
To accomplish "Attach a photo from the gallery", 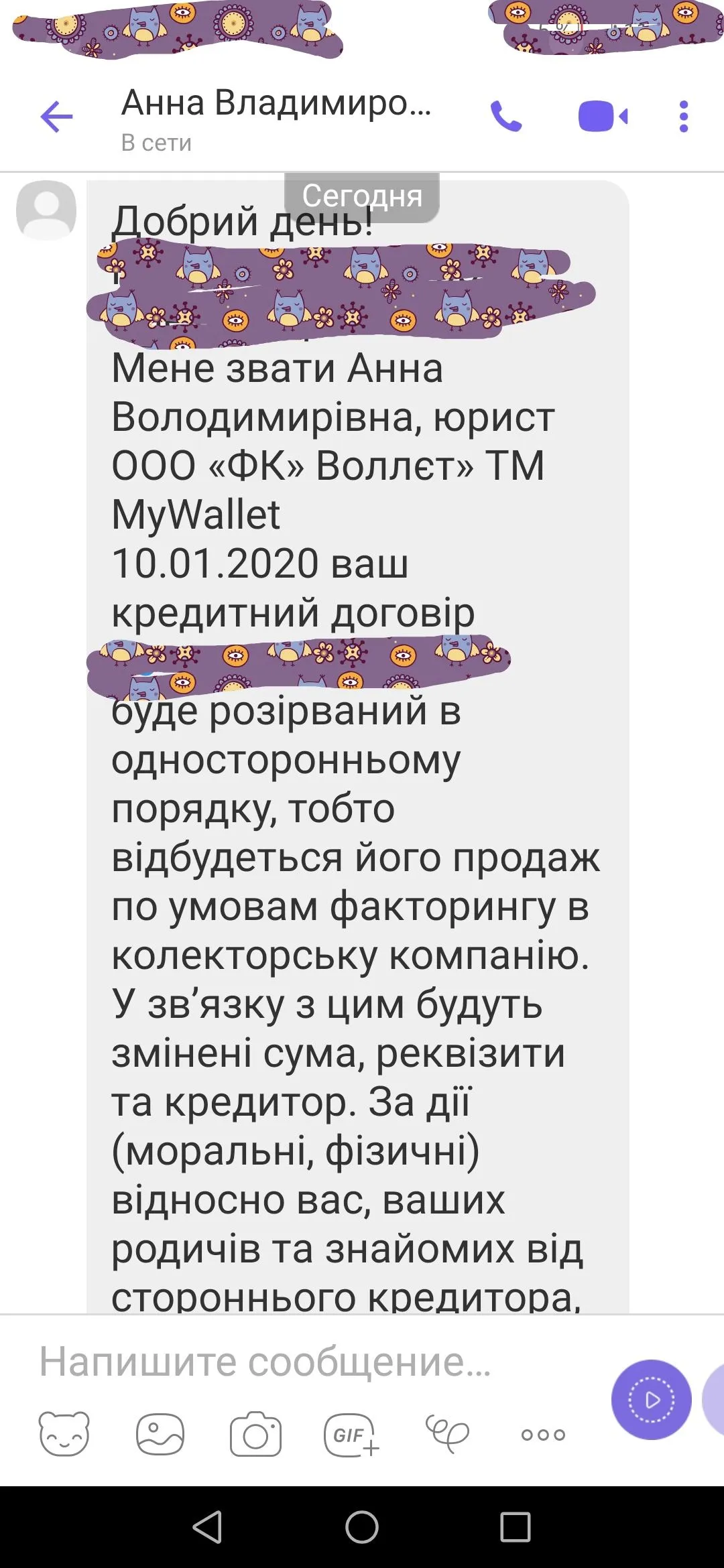I will (x=160, y=1434).
